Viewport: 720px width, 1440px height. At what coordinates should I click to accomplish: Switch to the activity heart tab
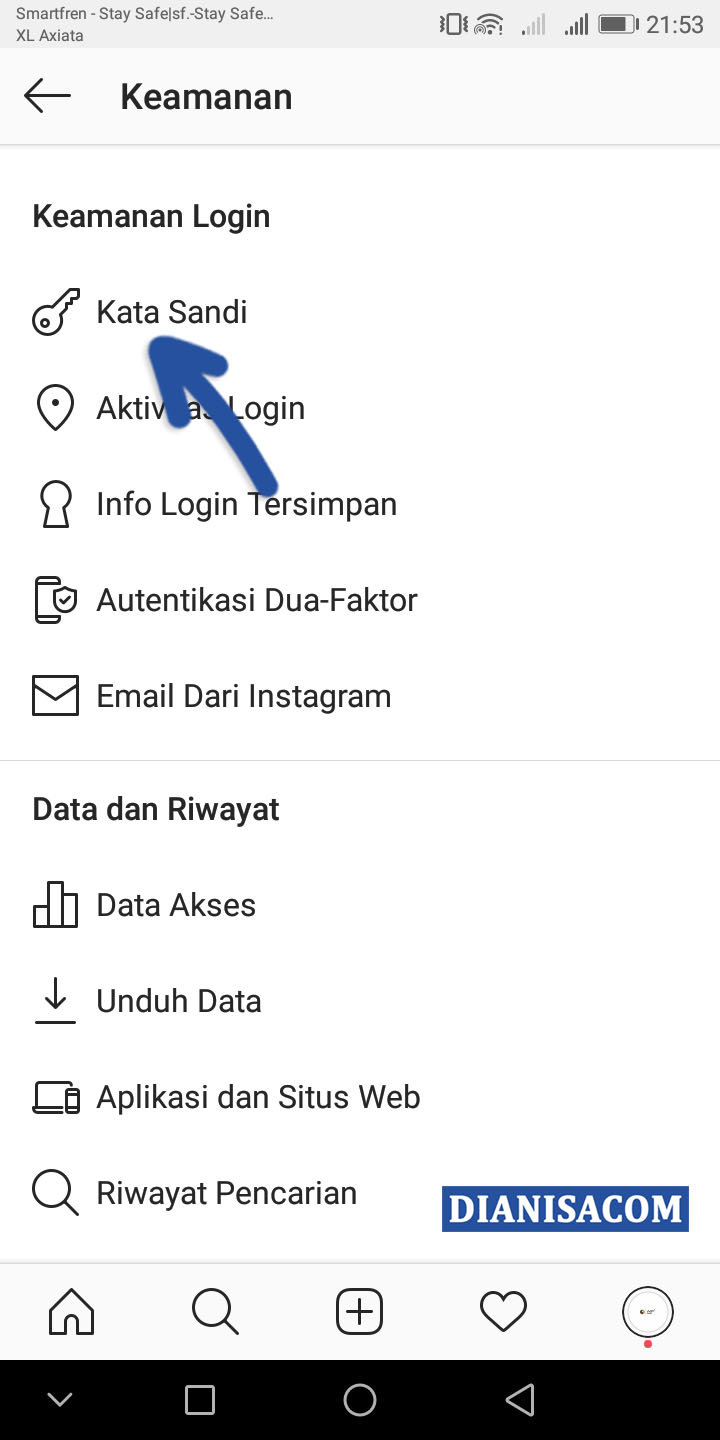tap(503, 1311)
